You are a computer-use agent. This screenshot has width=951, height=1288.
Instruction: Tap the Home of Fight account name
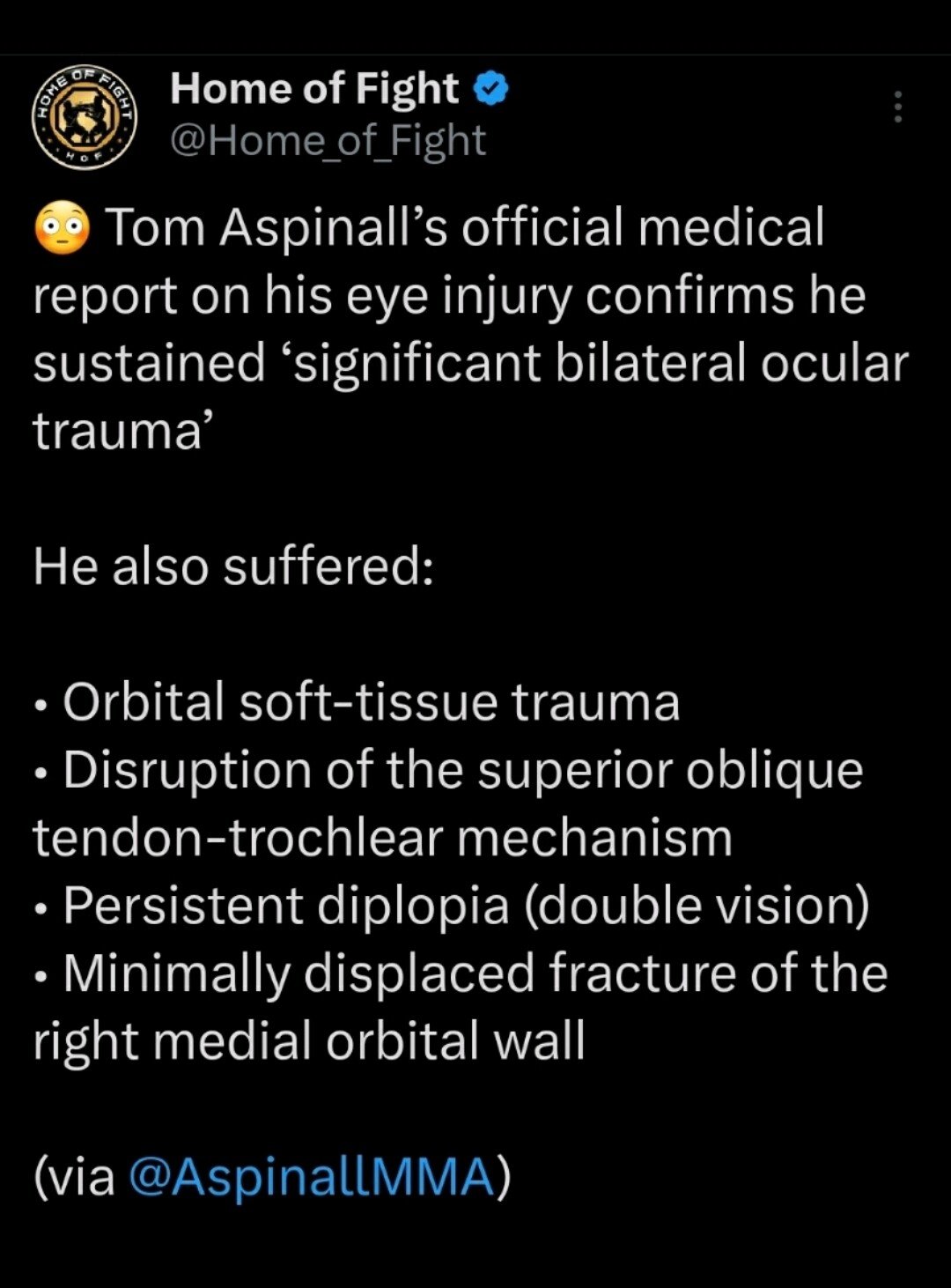(x=314, y=89)
